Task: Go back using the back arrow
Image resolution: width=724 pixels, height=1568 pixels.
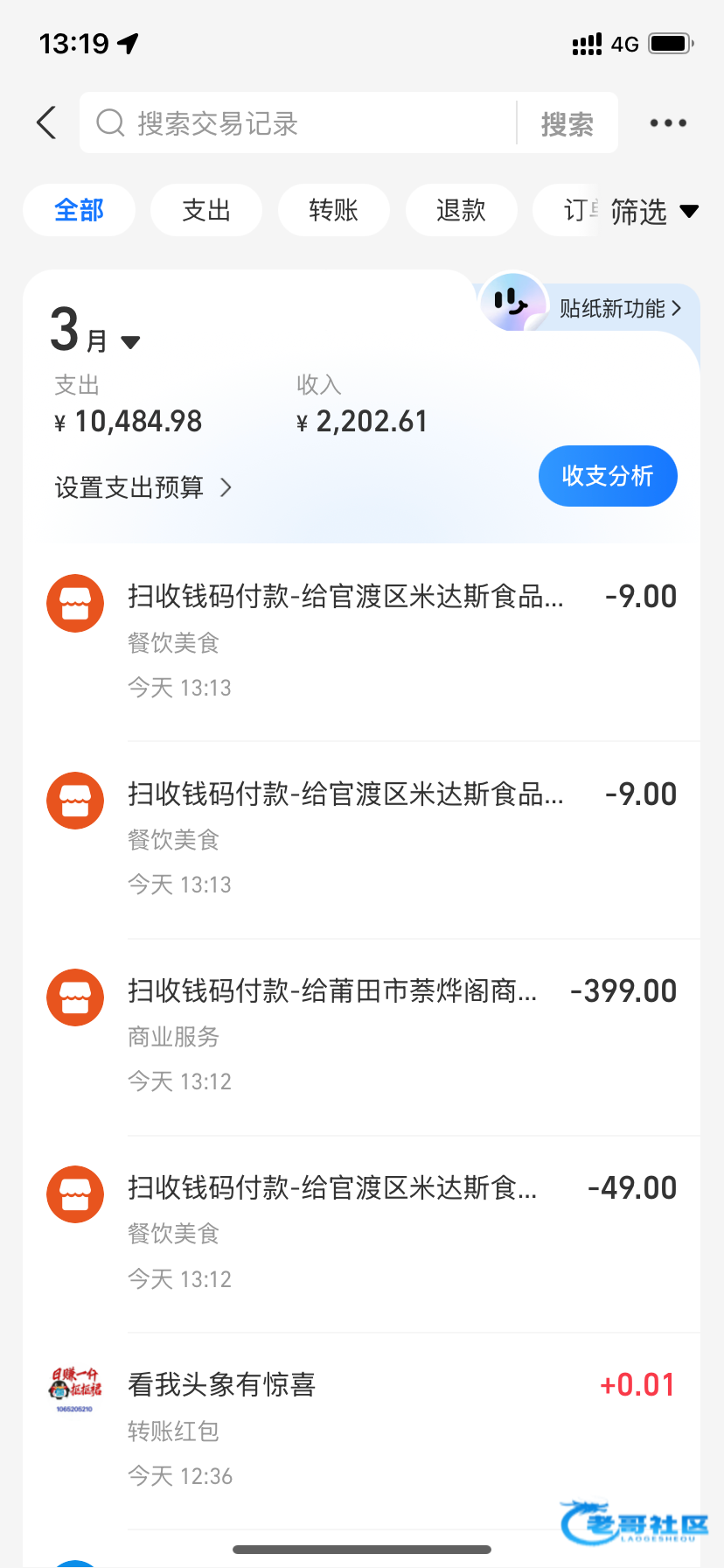Action: tap(47, 123)
